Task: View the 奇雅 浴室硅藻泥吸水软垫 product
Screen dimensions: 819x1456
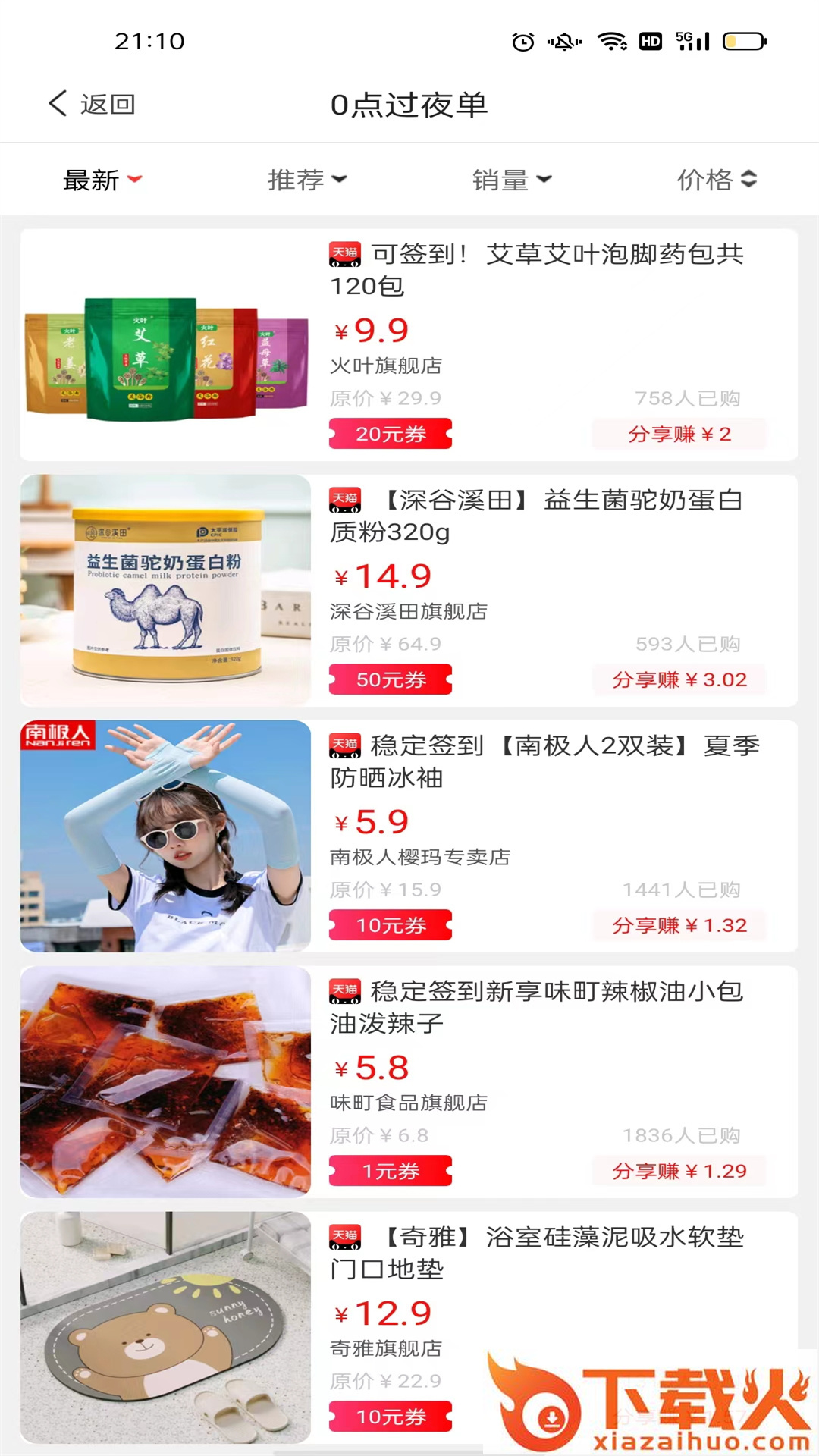Action: pyautogui.click(x=537, y=1253)
